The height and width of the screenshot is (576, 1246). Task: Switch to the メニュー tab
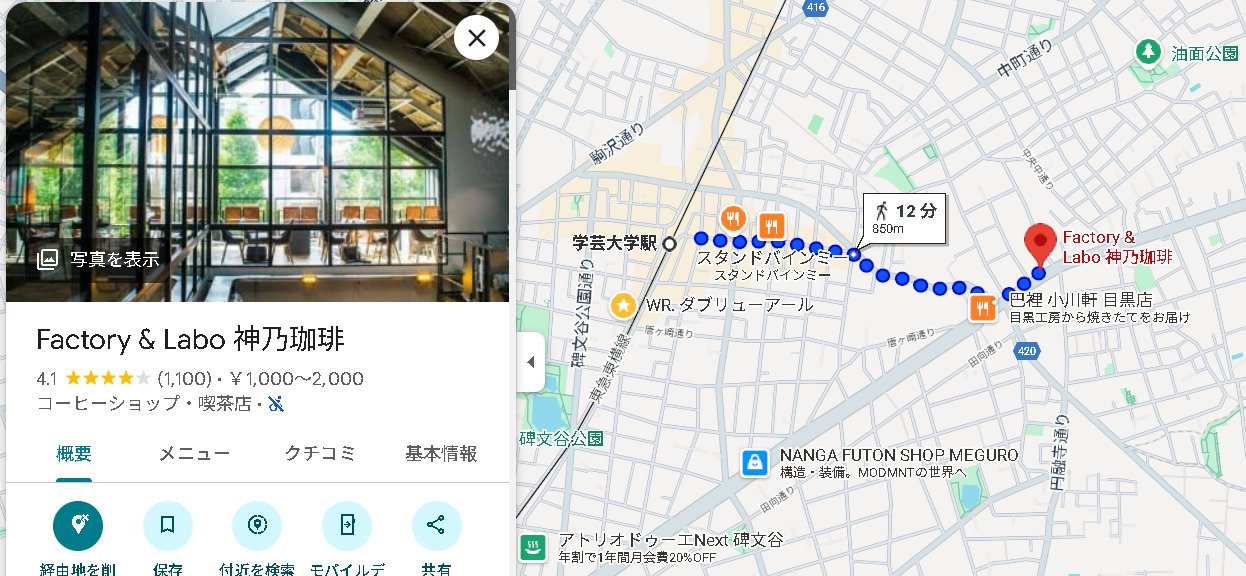pyautogui.click(x=194, y=453)
